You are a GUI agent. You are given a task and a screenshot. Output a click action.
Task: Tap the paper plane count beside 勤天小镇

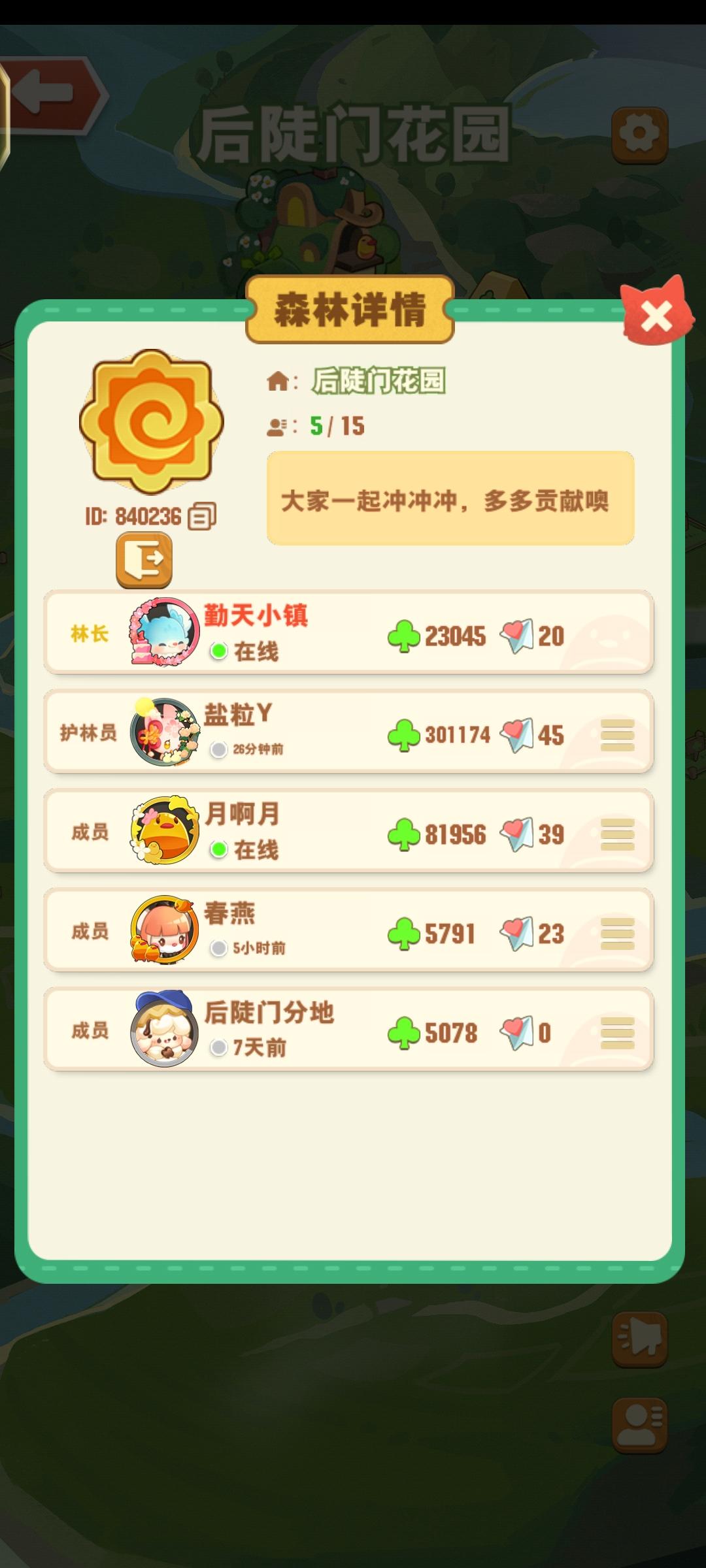(536, 634)
